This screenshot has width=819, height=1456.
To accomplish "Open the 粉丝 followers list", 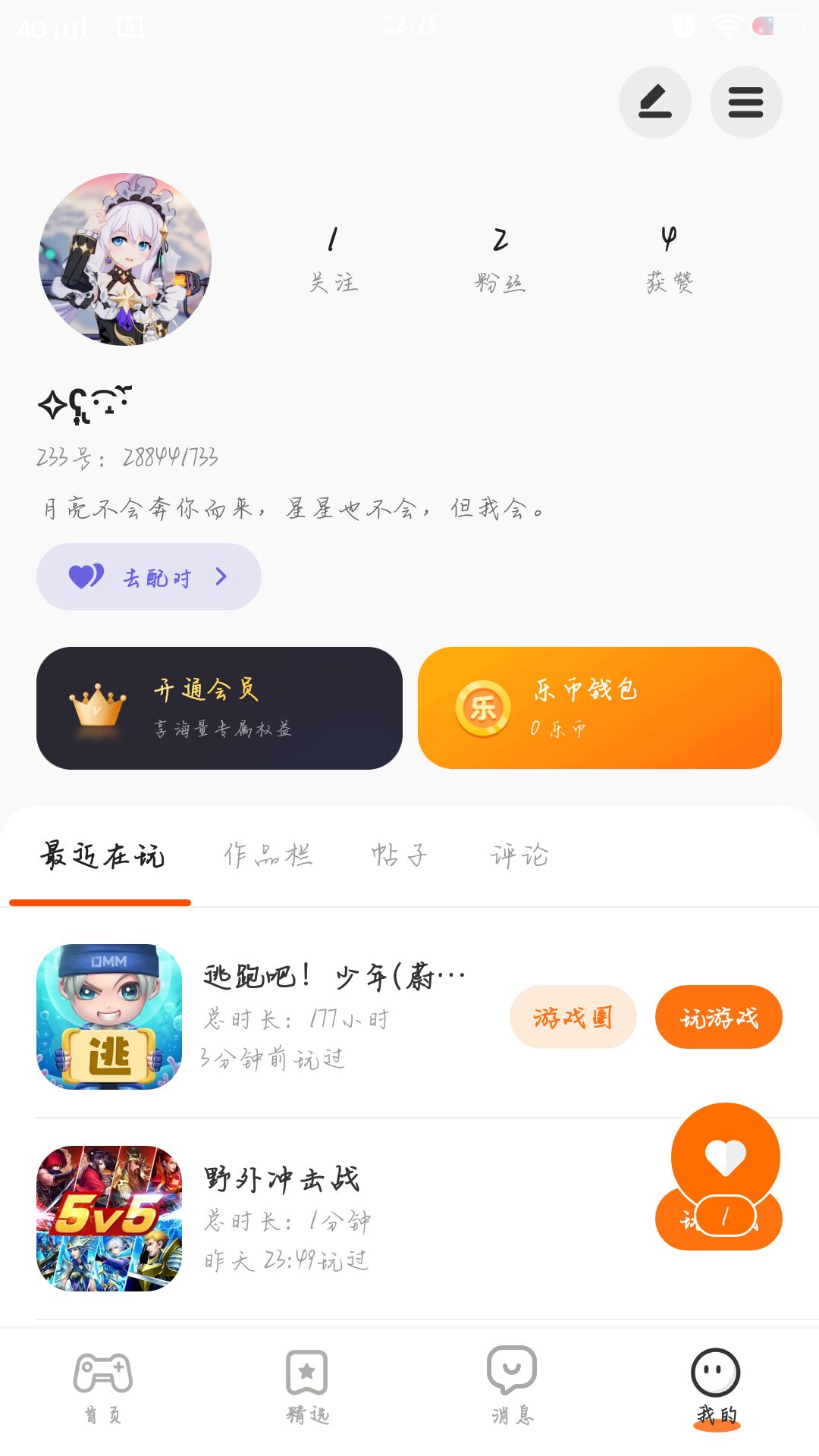I will 500,259.
